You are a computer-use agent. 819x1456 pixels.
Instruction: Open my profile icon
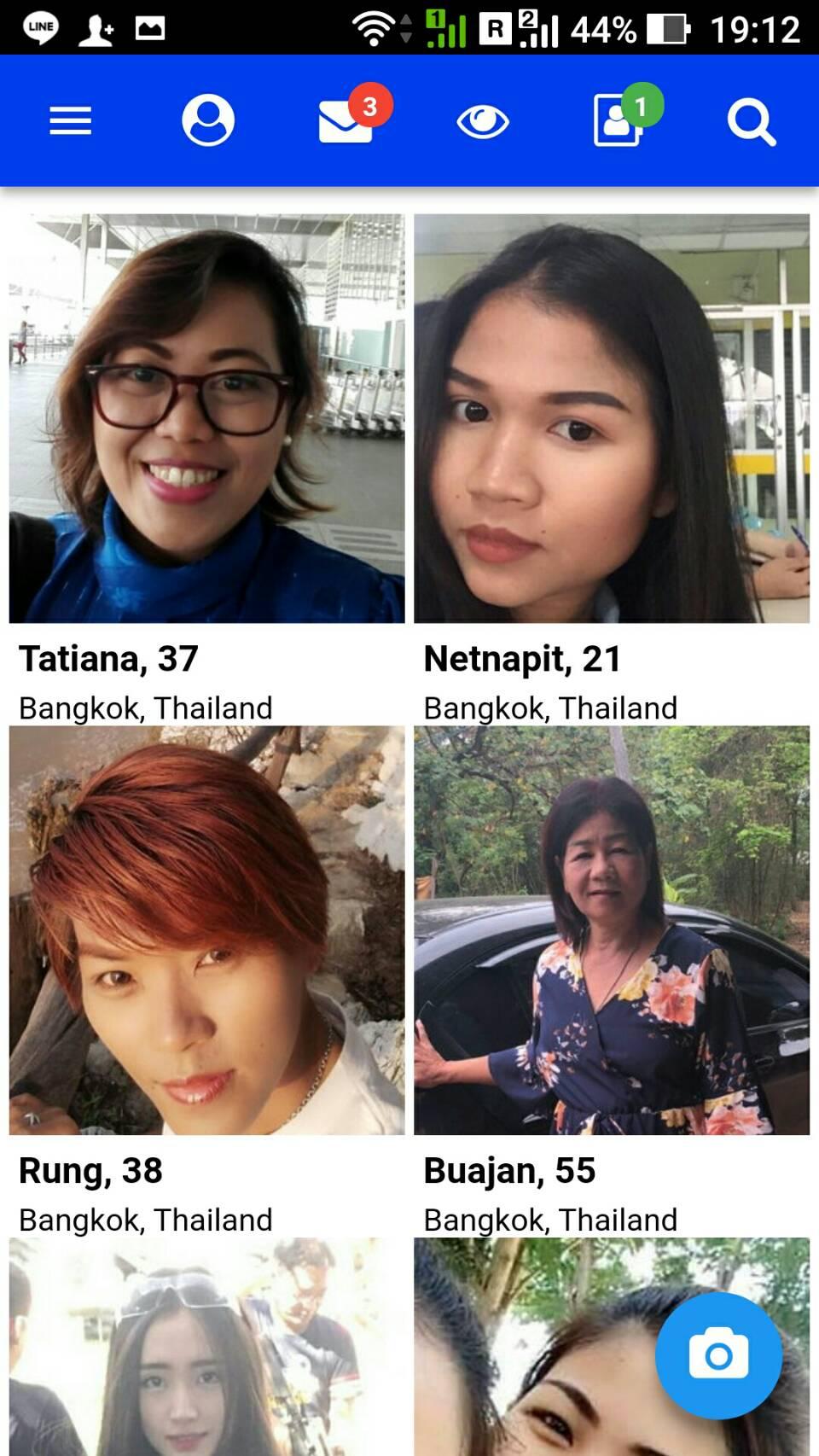tap(207, 120)
